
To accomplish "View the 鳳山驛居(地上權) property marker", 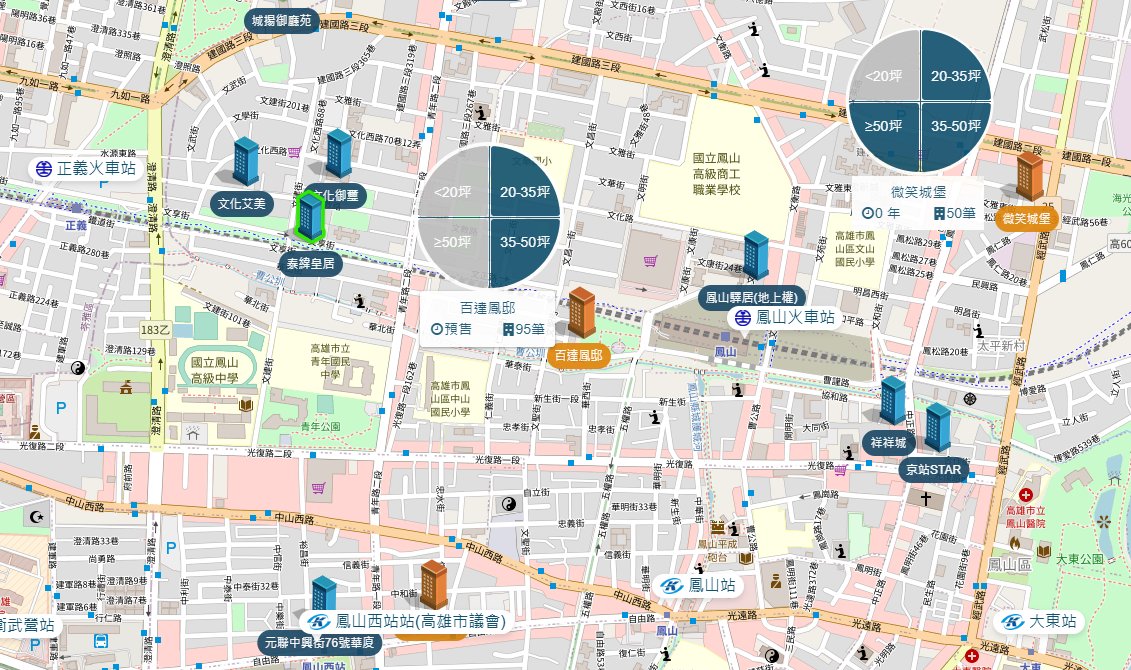I will (755, 255).
